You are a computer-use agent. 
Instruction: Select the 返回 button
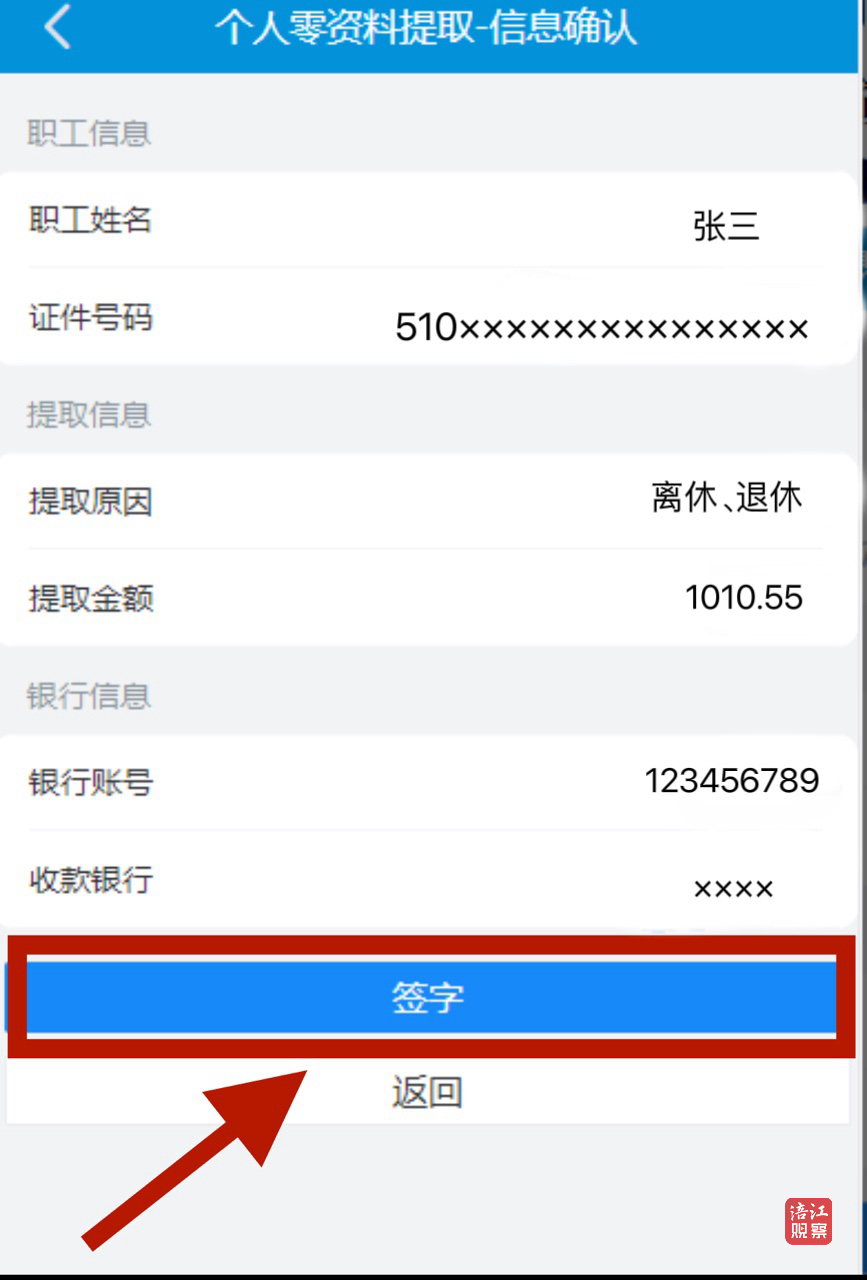(x=427, y=1092)
